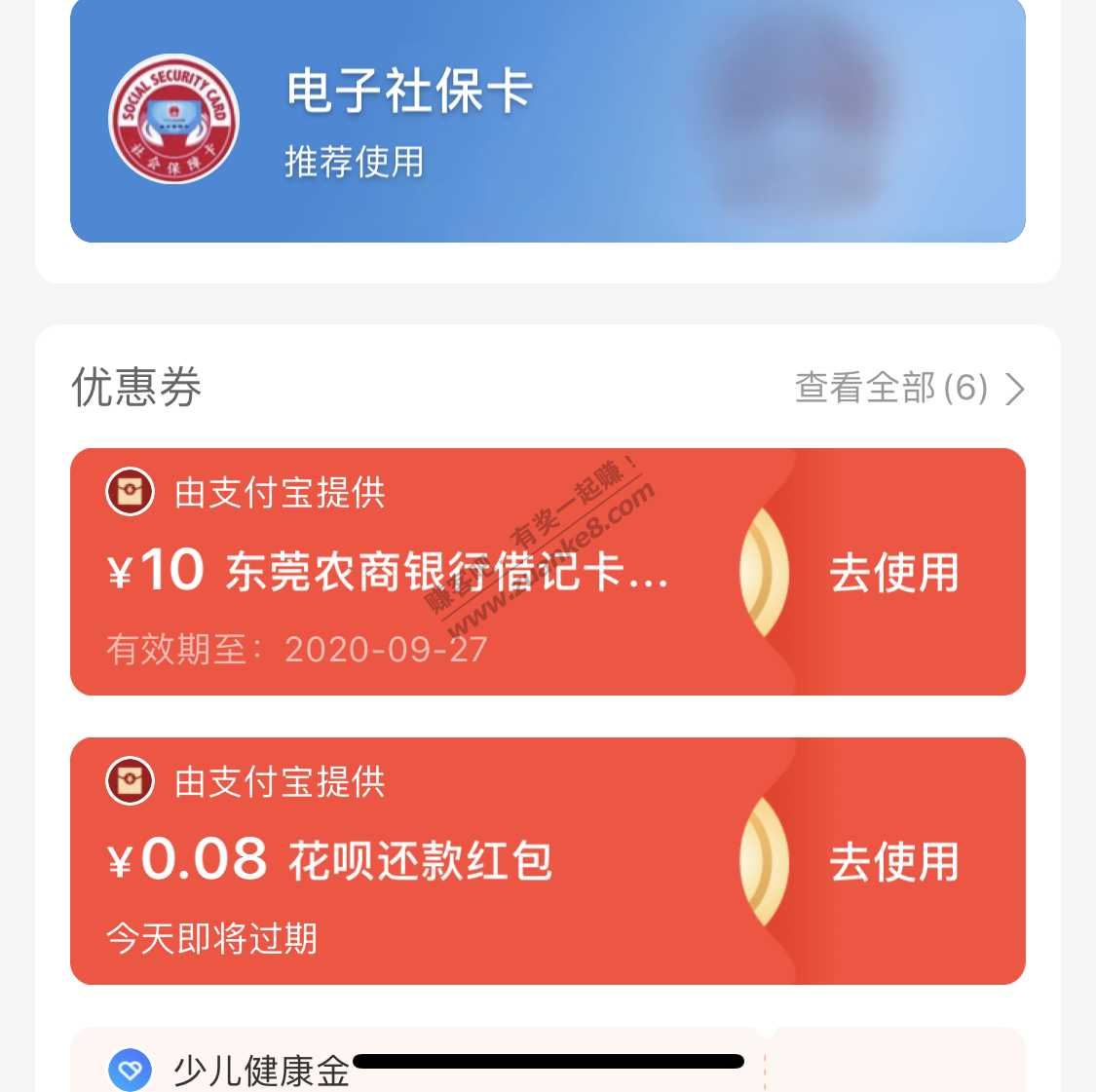The height and width of the screenshot is (1092, 1096).
Task: Open the 电子社保卡 card
Action: click(x=546, y=122)
